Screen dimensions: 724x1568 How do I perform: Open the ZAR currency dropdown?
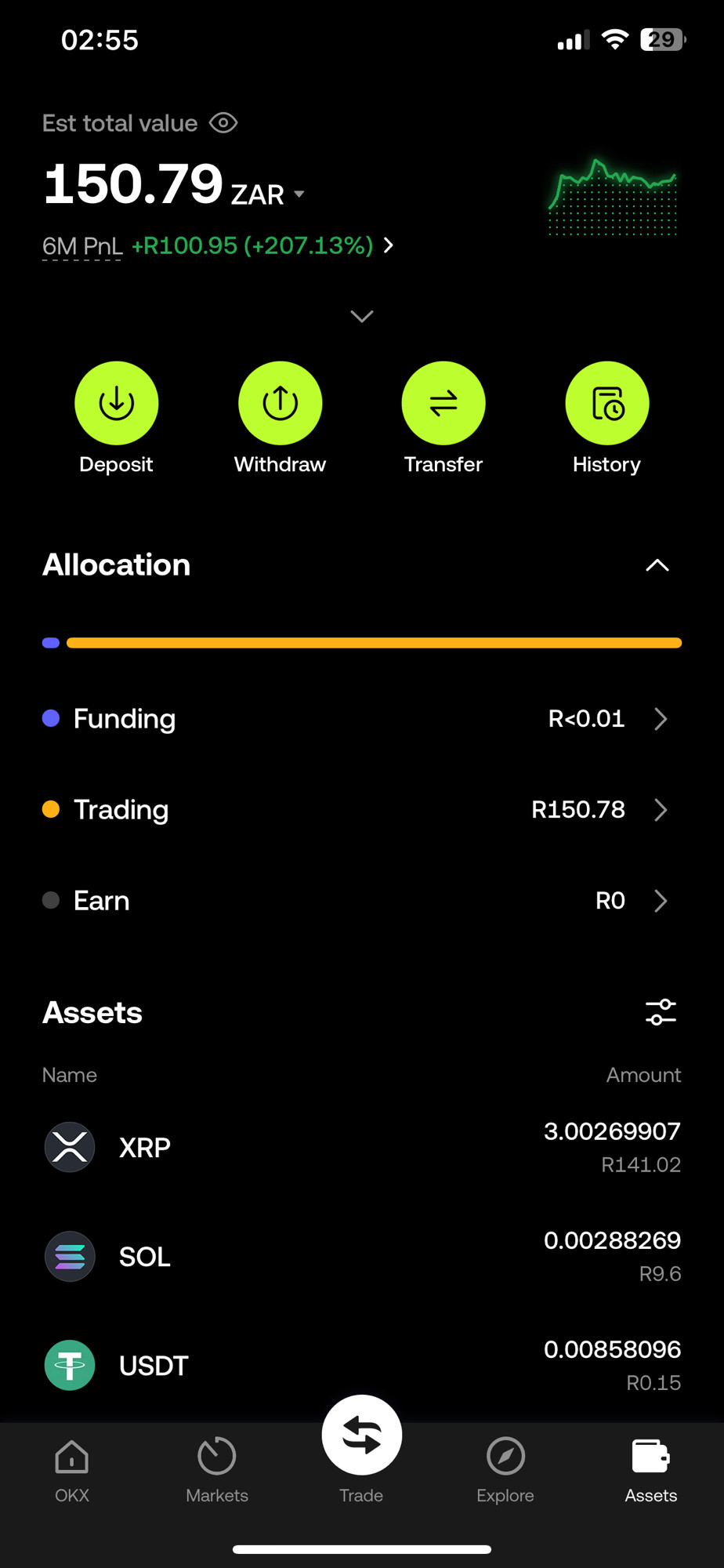268,194
